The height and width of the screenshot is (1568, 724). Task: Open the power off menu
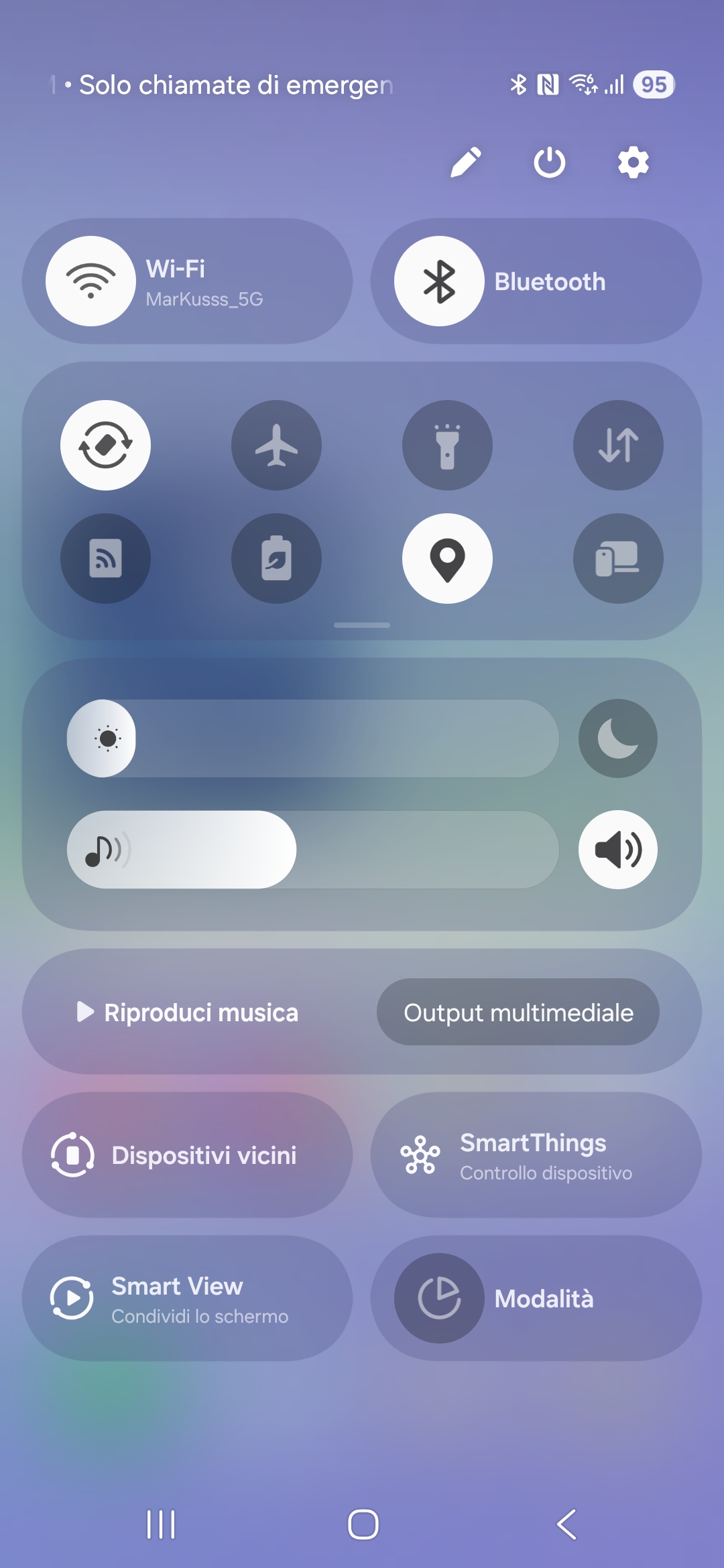(x=550, y=162)
